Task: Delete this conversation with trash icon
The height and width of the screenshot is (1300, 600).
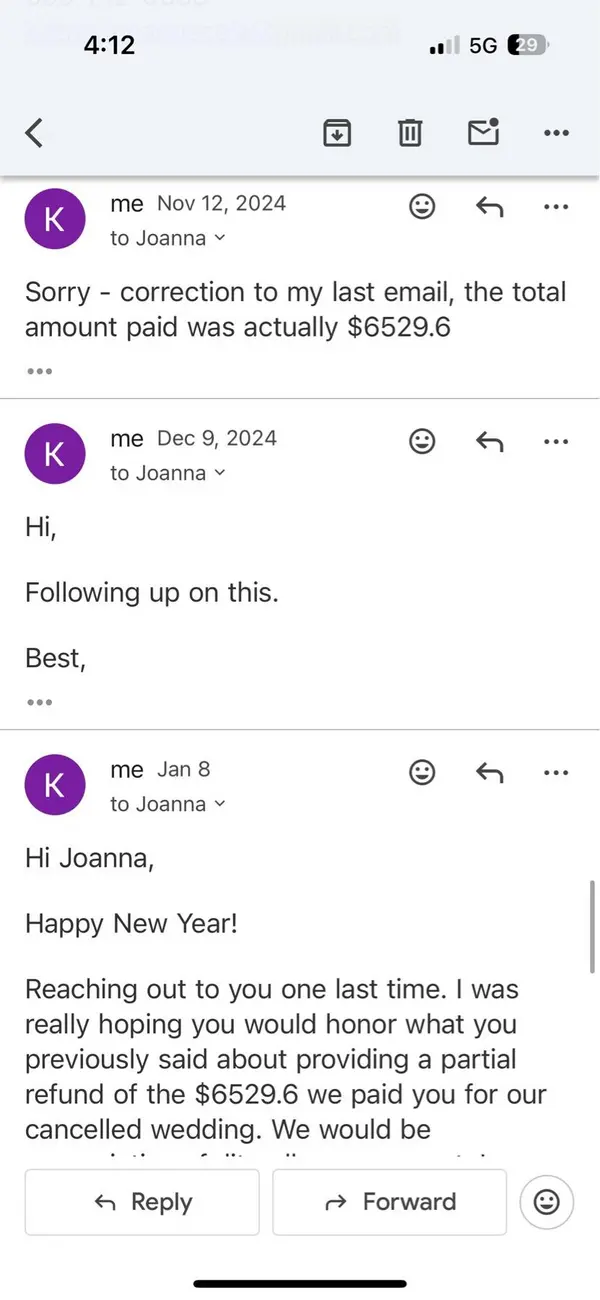Action: [410, 132]
